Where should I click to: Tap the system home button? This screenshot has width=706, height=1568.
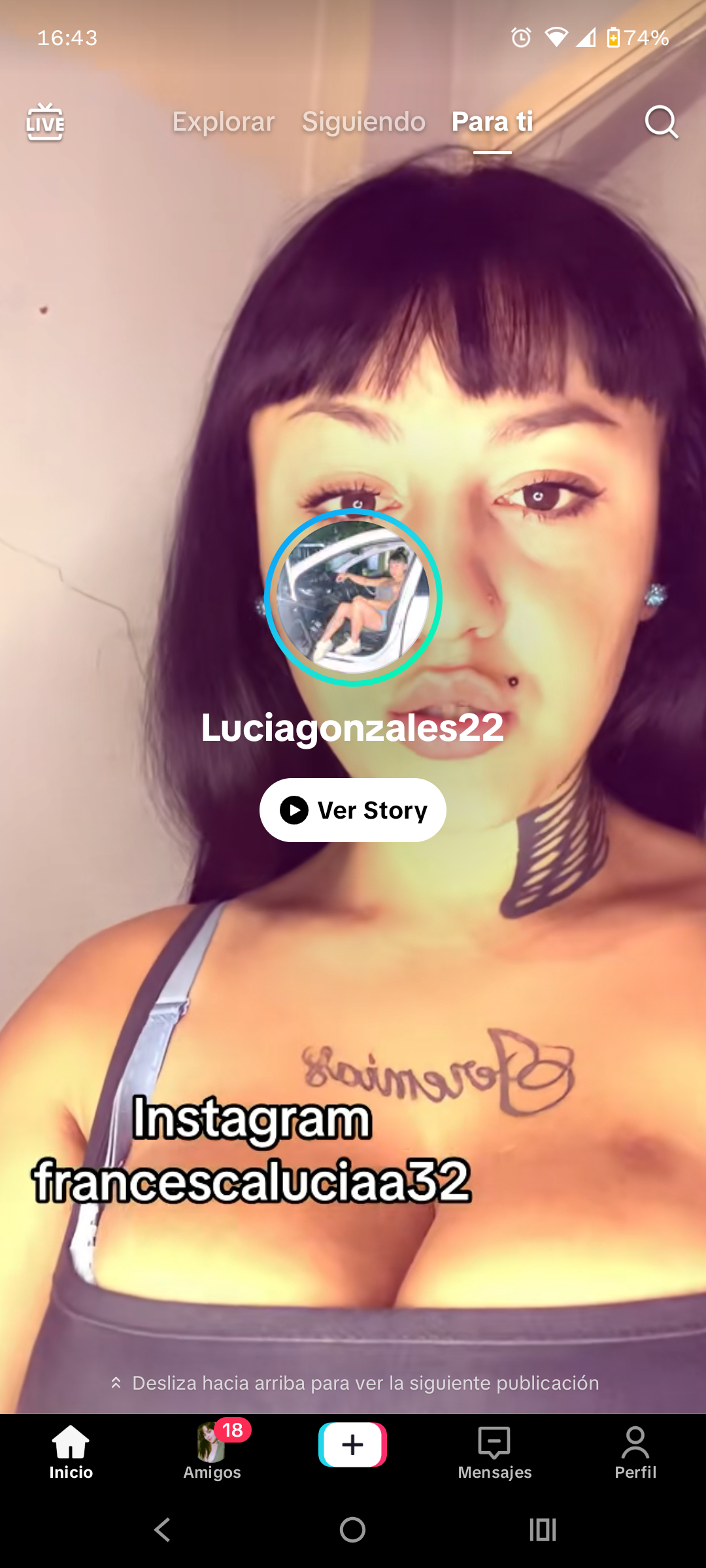353,1529
